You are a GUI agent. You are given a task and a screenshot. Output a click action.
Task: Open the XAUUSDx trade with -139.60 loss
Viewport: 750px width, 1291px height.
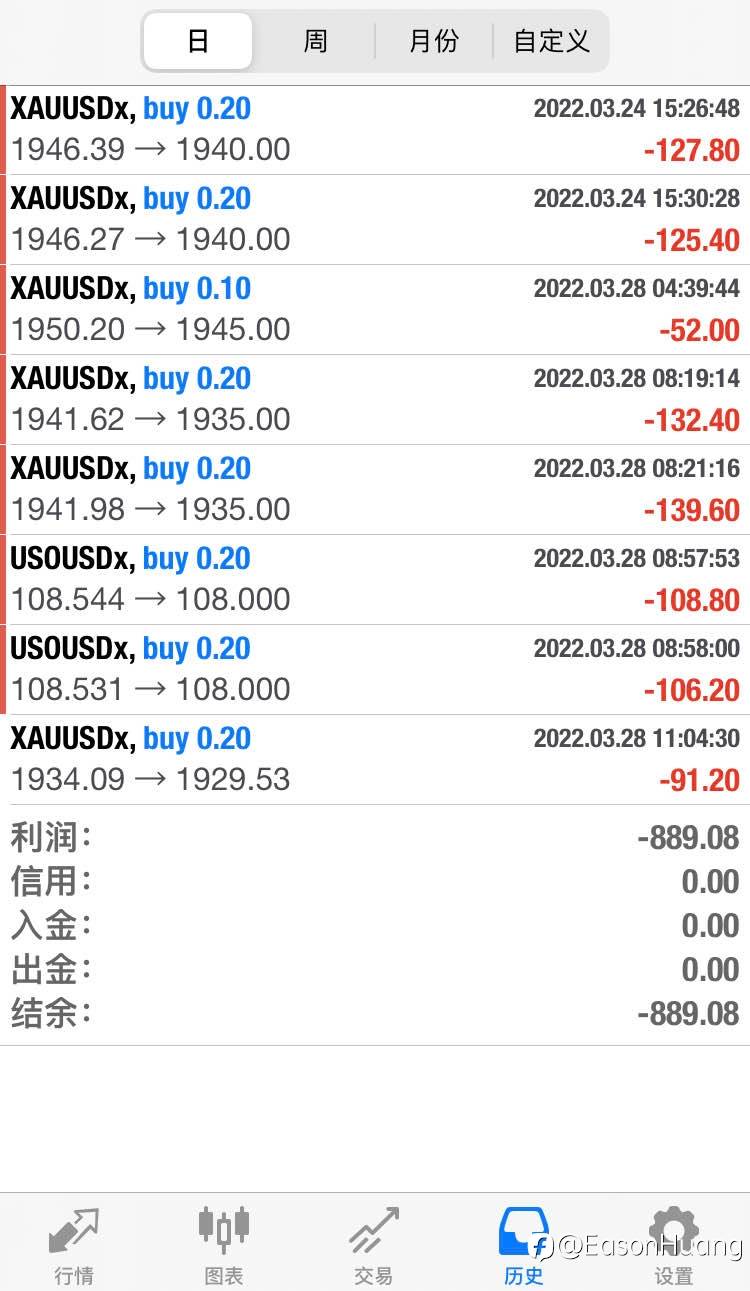click(375, 490)
